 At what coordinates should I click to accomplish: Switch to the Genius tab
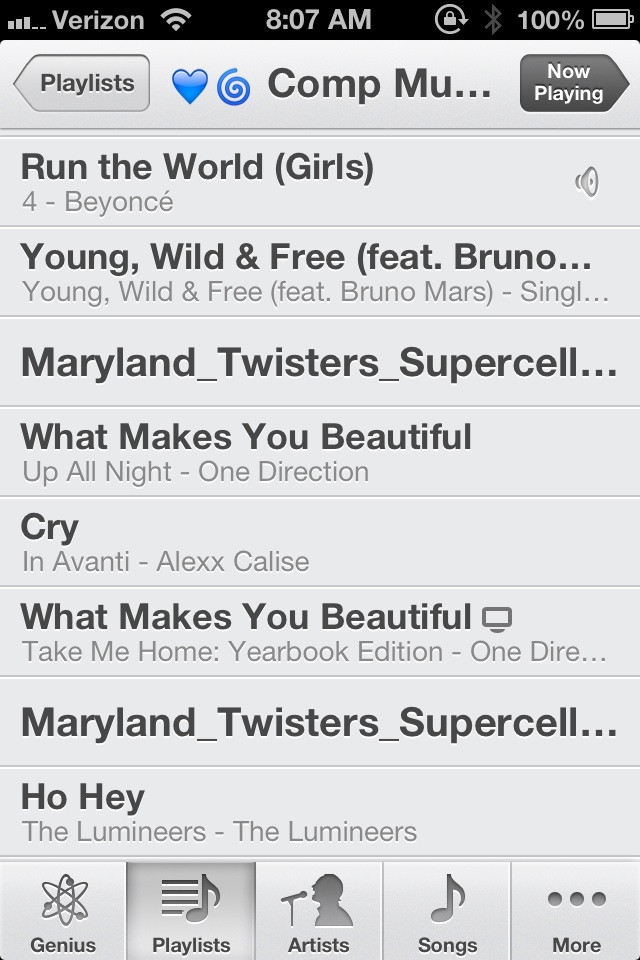63,912
